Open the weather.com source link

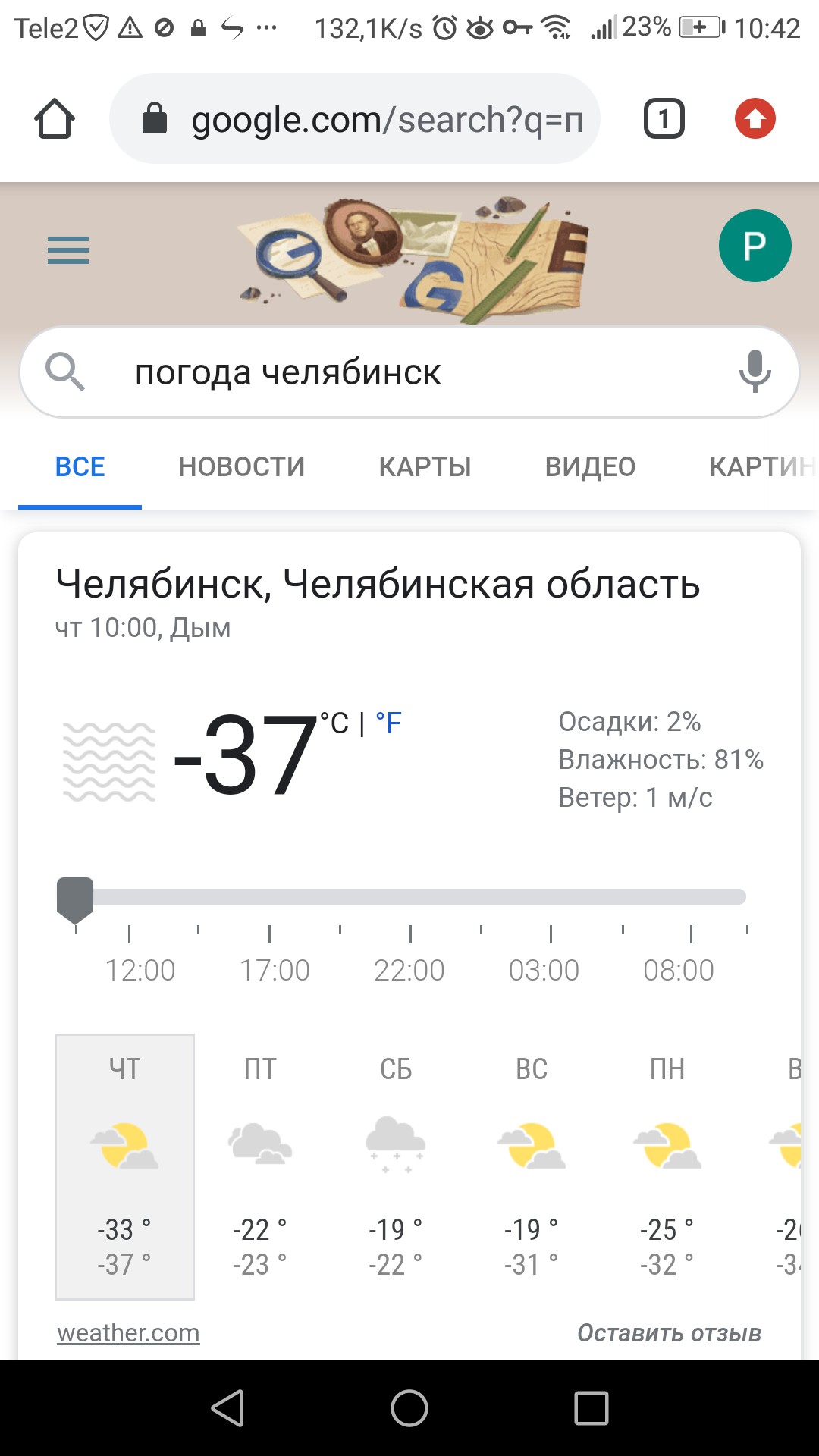tap(128, 1333)
